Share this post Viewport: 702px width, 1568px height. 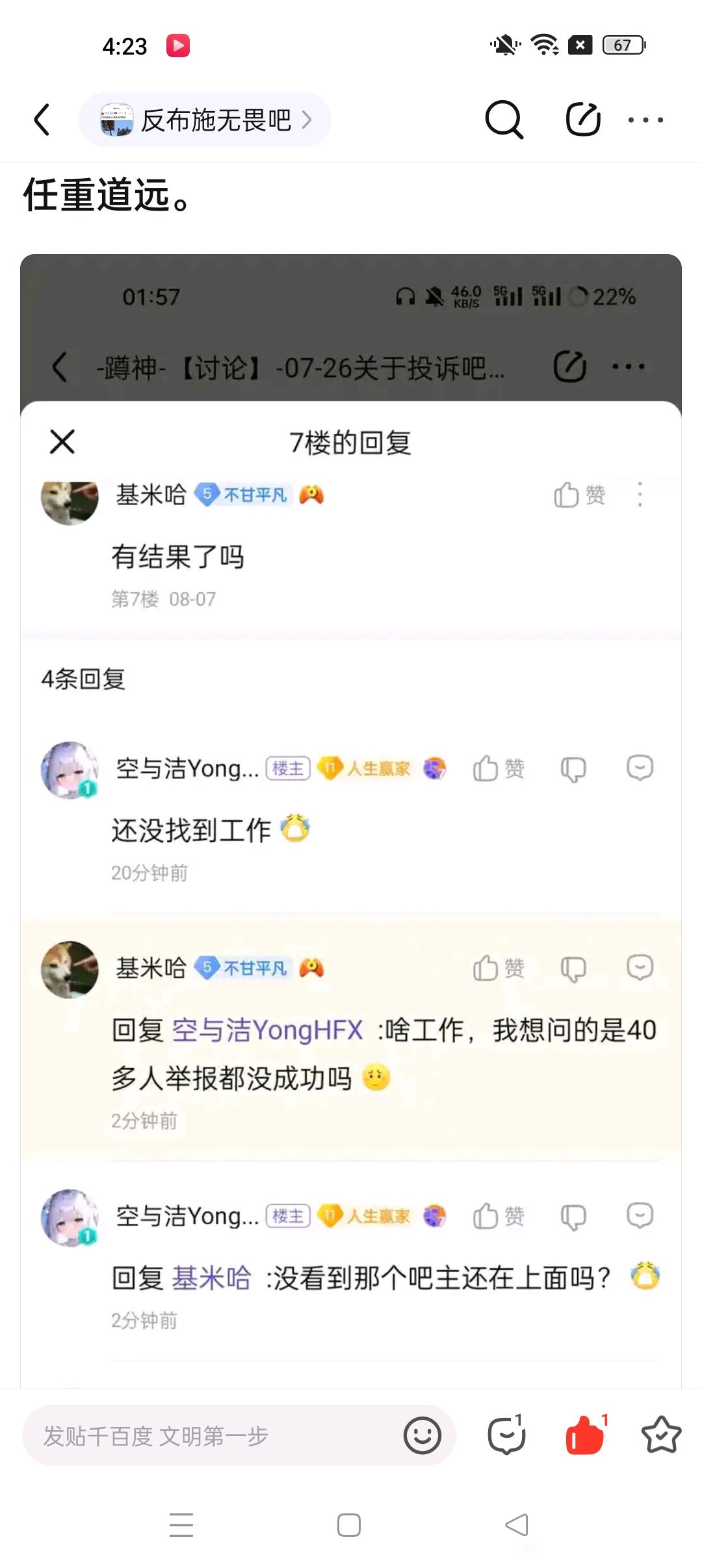coord(582,120)
